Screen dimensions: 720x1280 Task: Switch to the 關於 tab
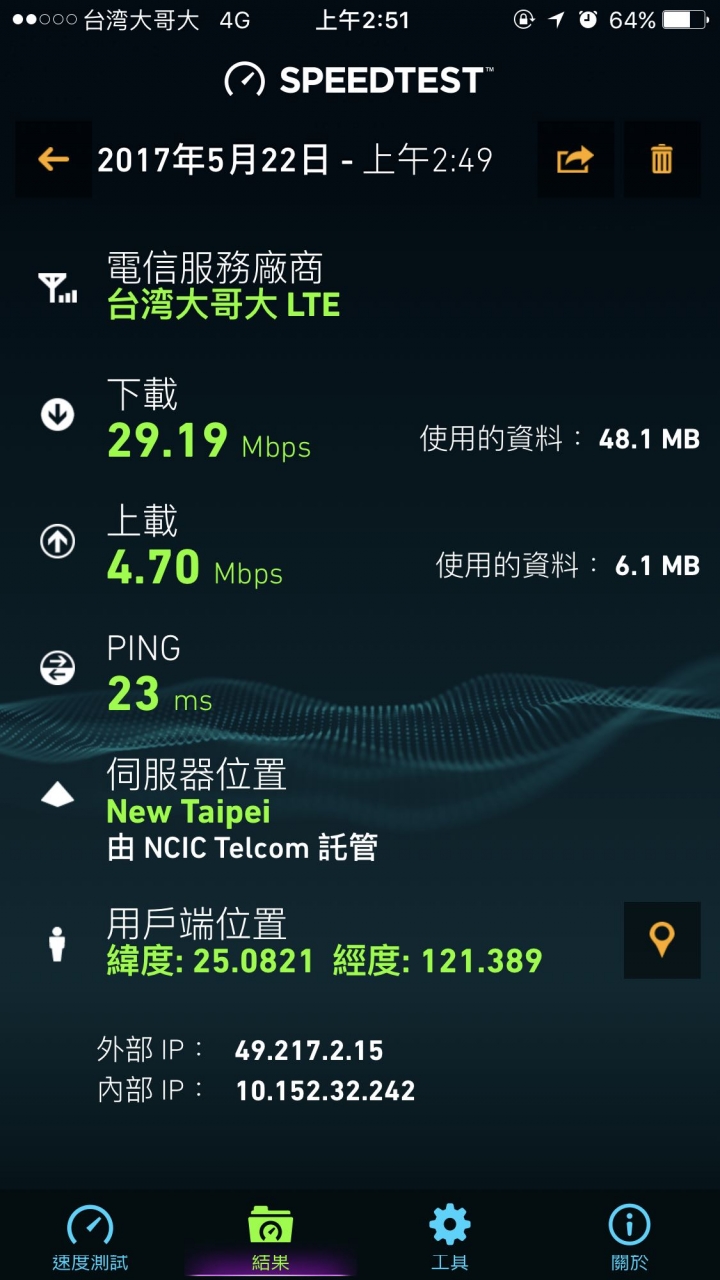coord(629,1238)
